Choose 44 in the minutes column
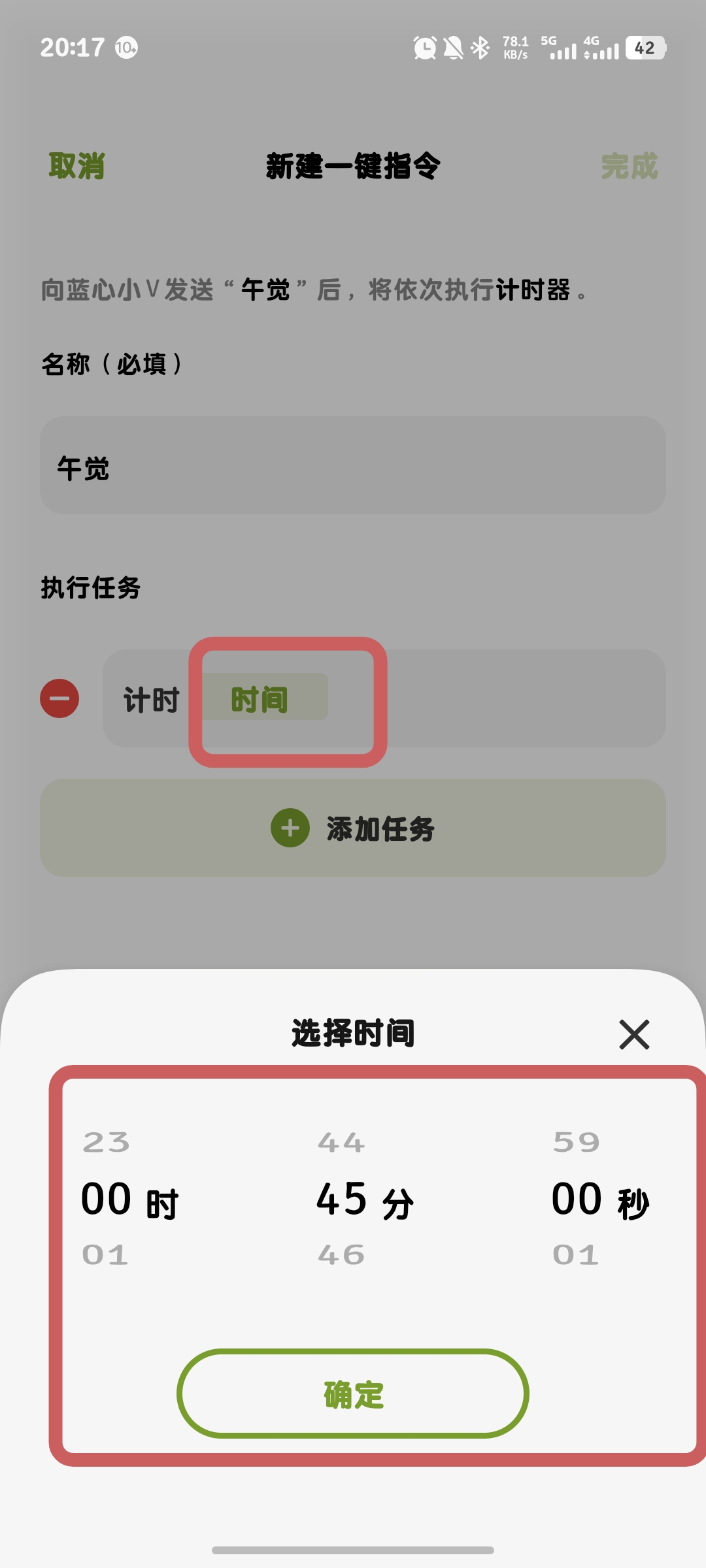Screen dimensions: 706x1568 [341, 1143]
